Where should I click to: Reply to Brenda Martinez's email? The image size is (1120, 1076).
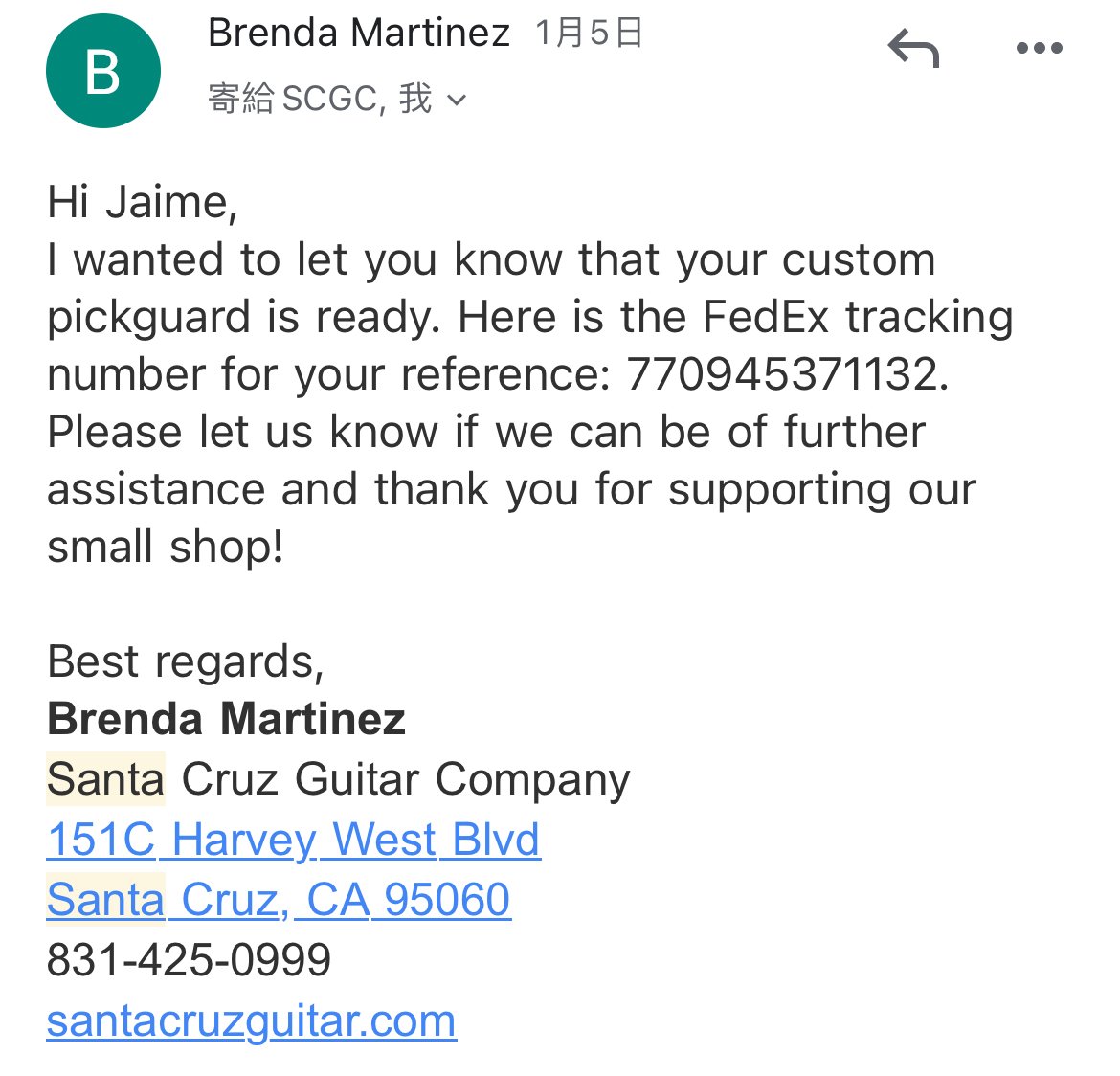(x=913, y=48)
